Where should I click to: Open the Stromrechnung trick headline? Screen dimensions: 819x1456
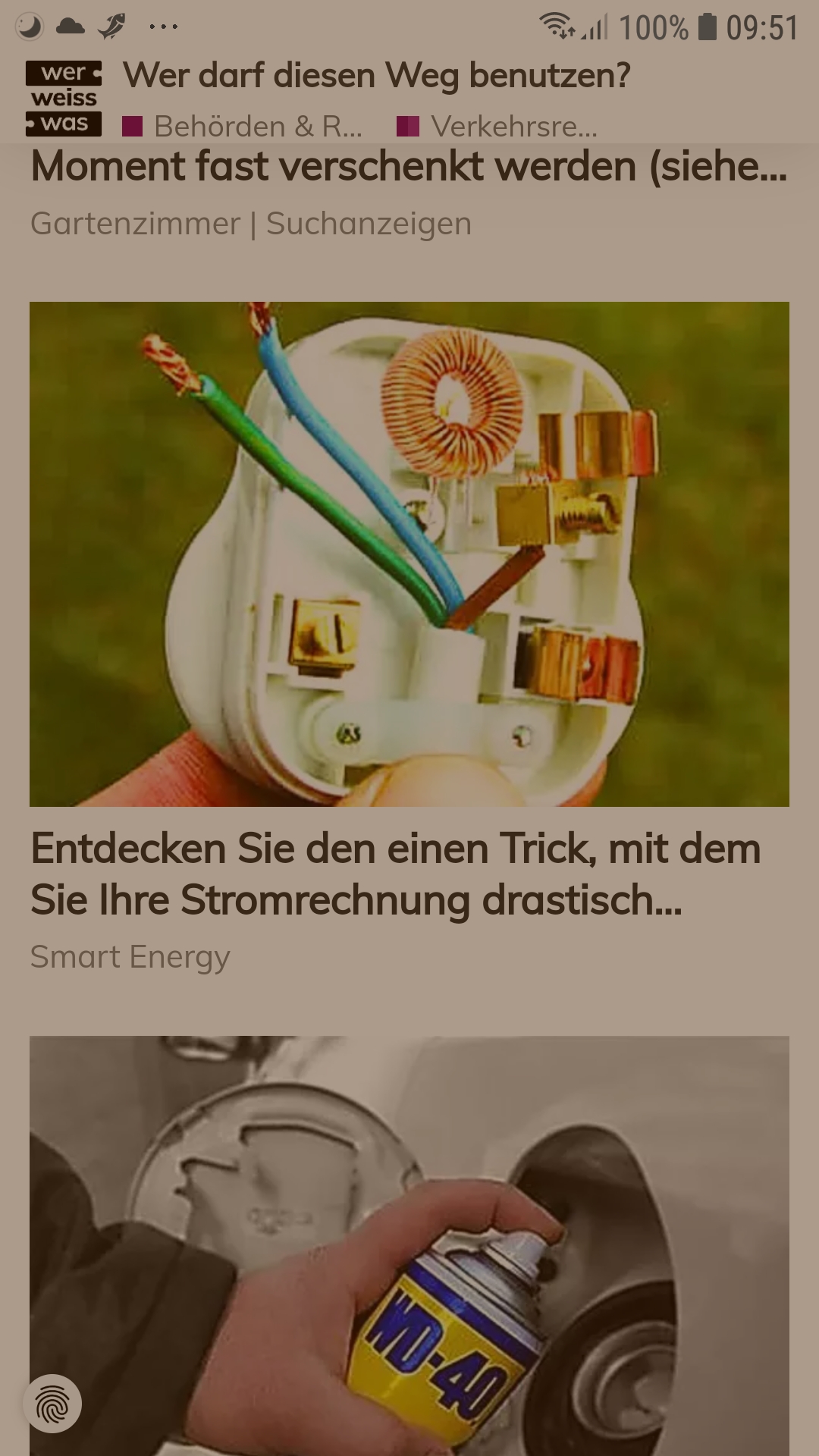tap(396, 874)
